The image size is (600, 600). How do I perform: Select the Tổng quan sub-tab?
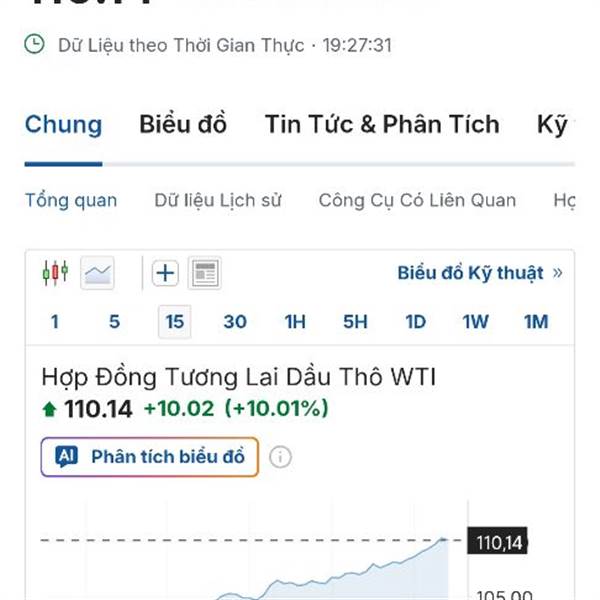coord(71,200)
